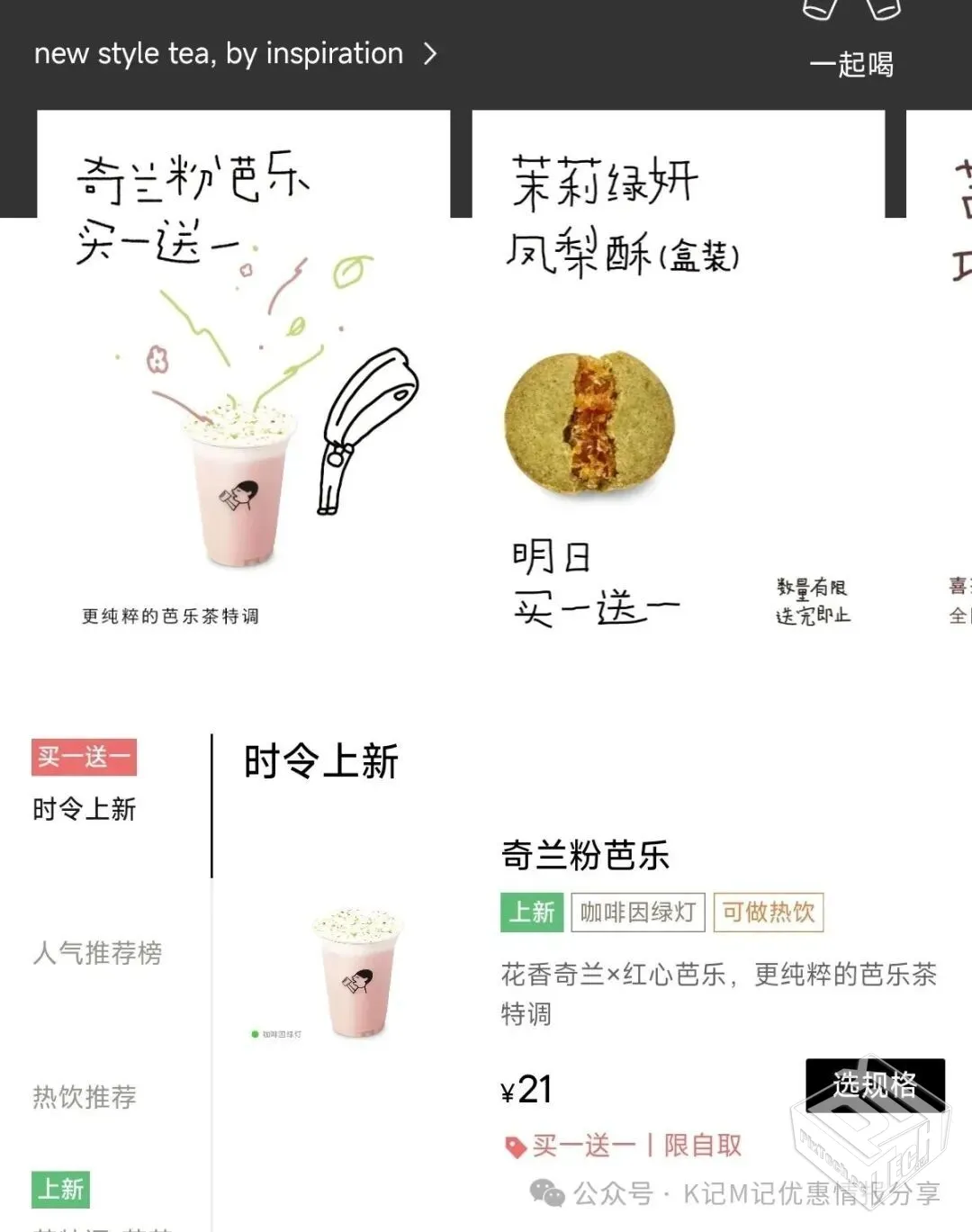Screen dimensions: 972x1232
Task: Switch to the 人气推荐榜 category
Action: [97, 952]
